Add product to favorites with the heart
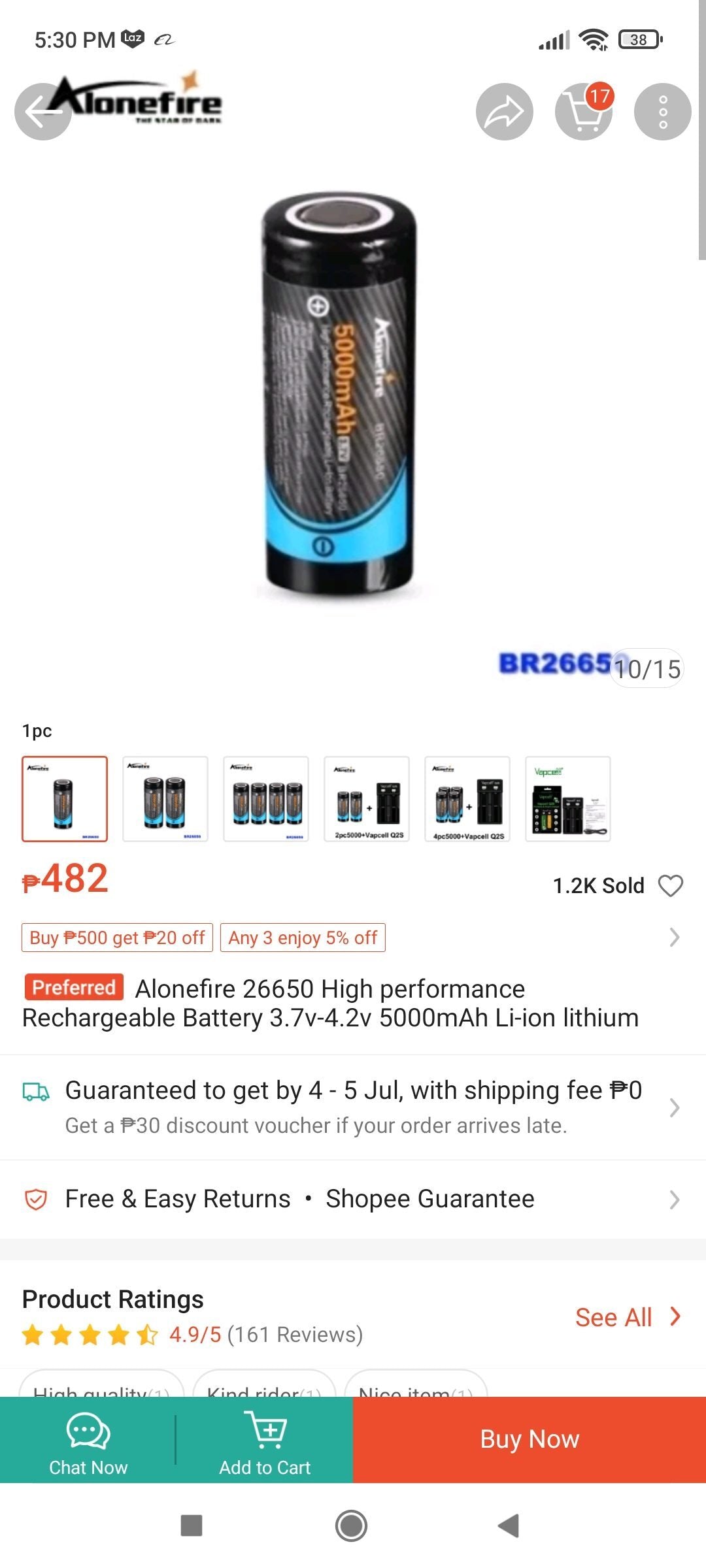706x1568 pixels. click(x=670, y=886)
